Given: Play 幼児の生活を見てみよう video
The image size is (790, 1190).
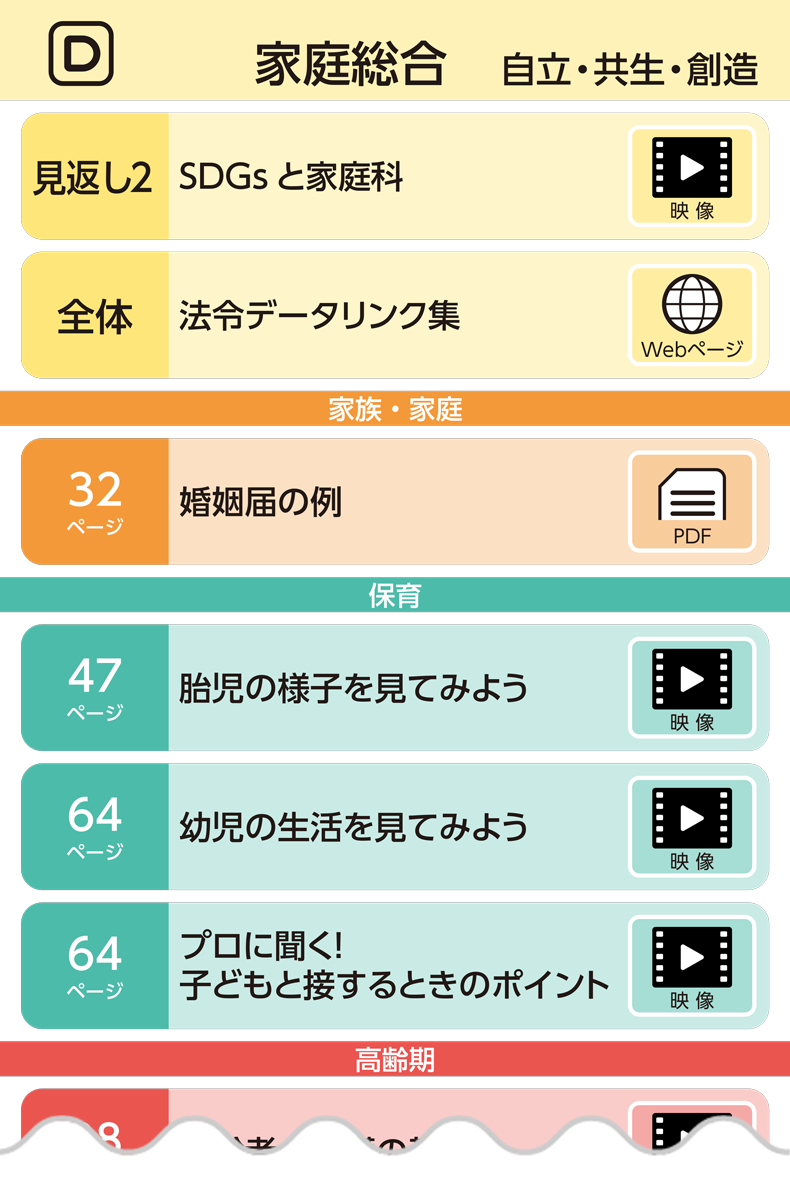Looking at the screenshot, I should click(691, 827).
